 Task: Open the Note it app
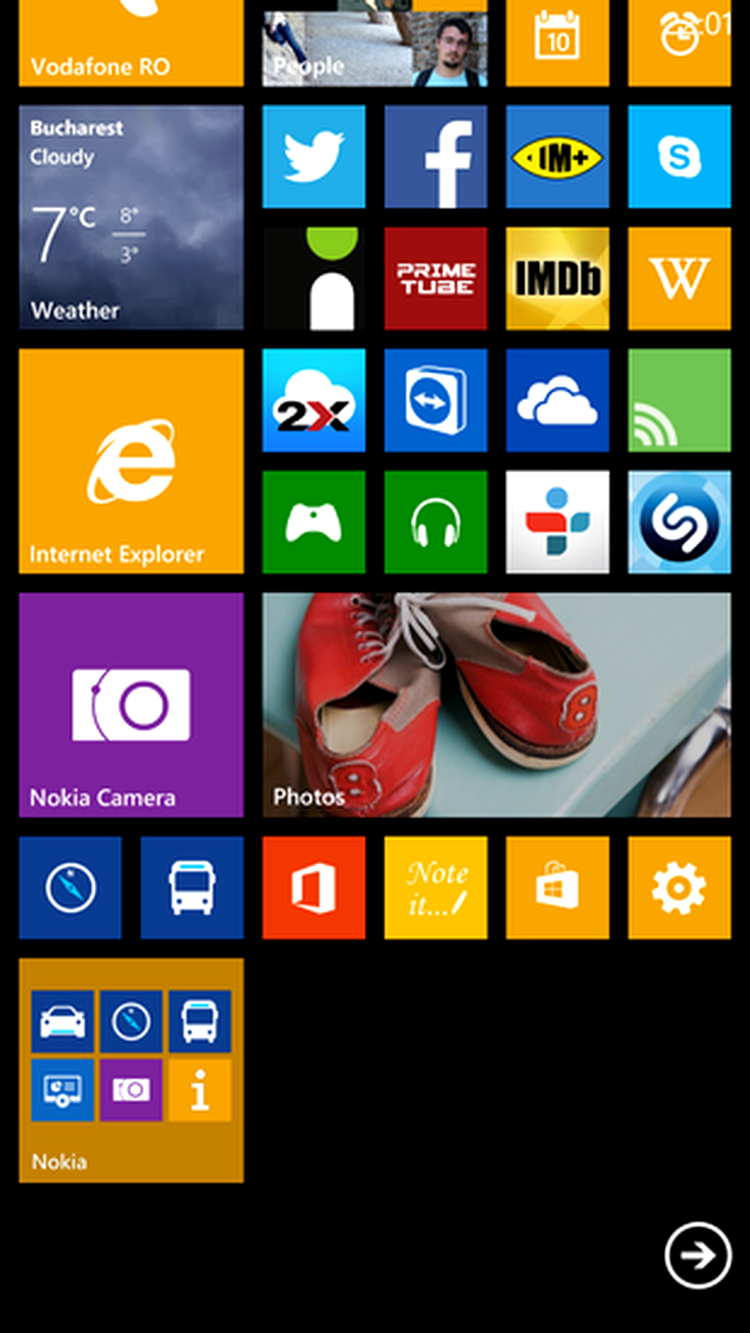pyautogui.click(x=435, y=887)
